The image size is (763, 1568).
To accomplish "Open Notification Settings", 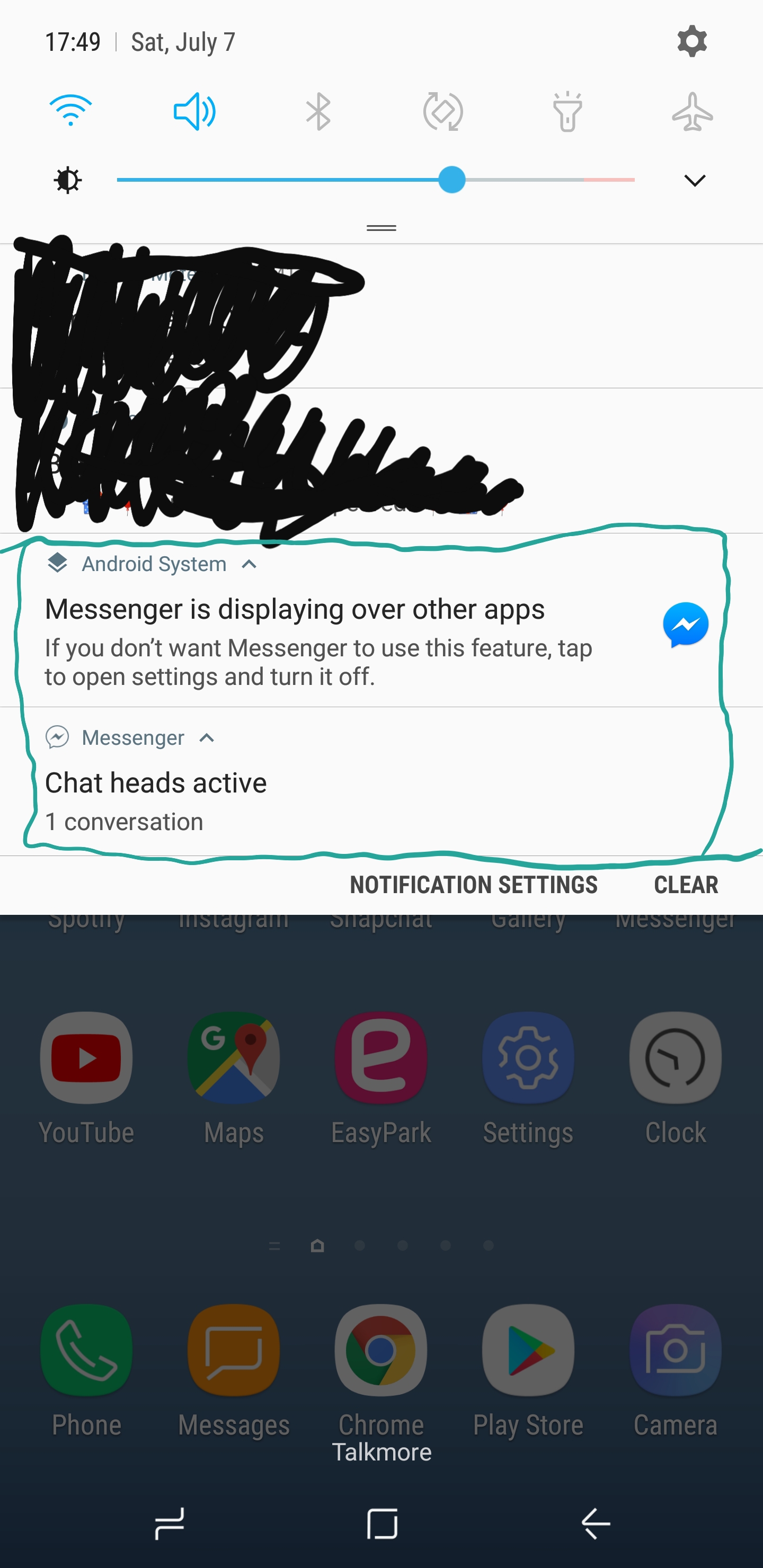I will 473,885.
